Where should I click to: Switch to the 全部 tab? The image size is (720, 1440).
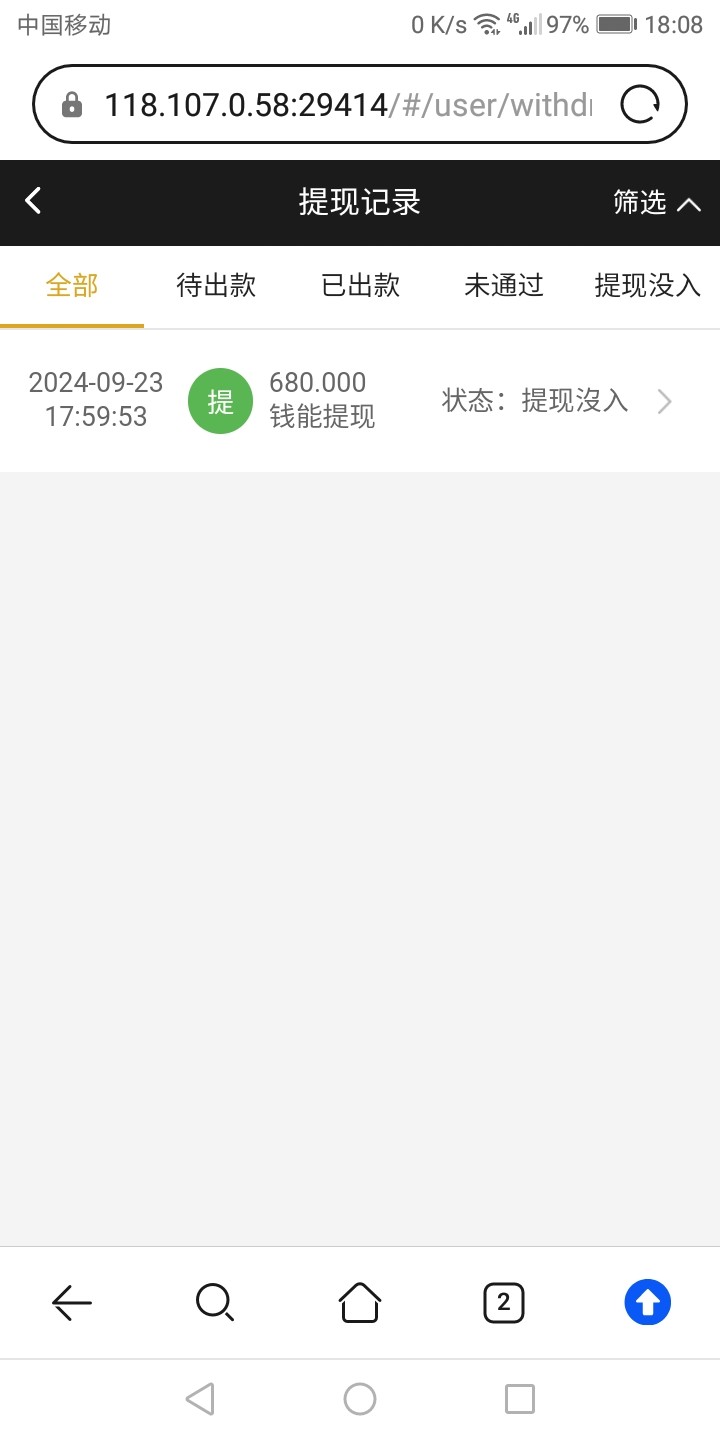pyautogui.click(x=72, y=286)
